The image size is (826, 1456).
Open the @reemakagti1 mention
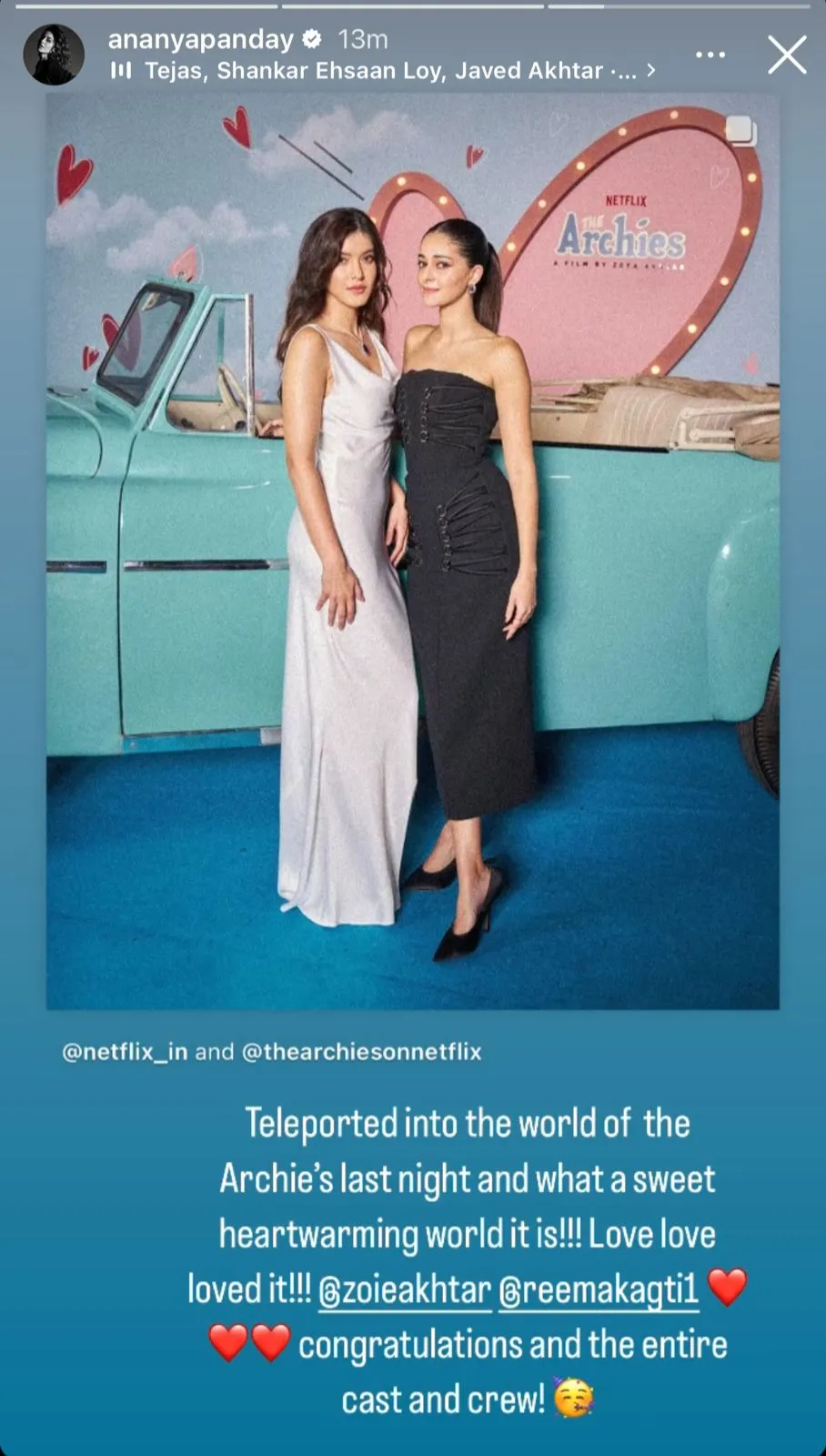coord(599,1289)
